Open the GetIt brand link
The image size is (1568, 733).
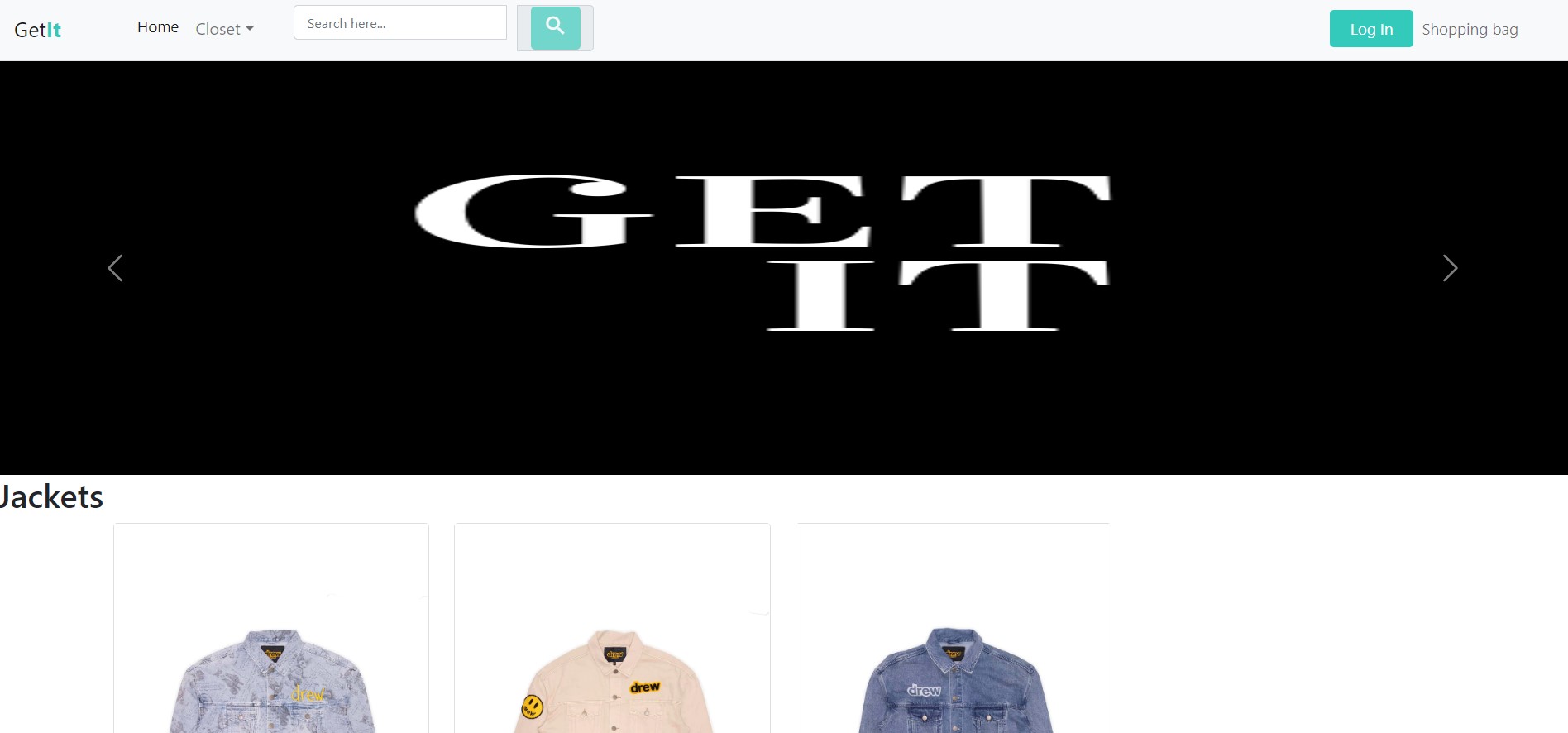pos(38,30)
